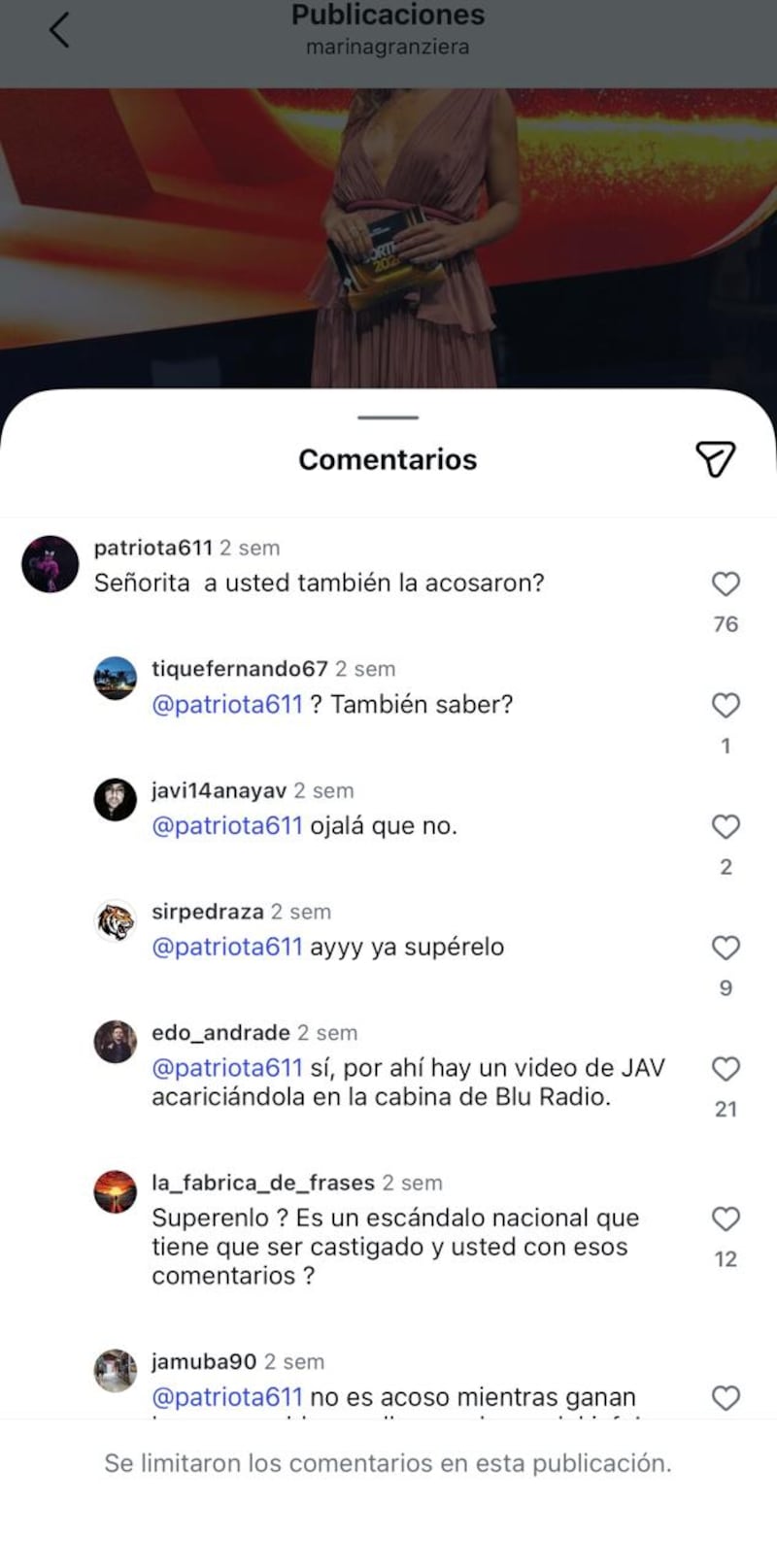Viewport: 777px width, 1568px height.
Task: Expand the comments sheet via the drag handle
Action: 387,418
